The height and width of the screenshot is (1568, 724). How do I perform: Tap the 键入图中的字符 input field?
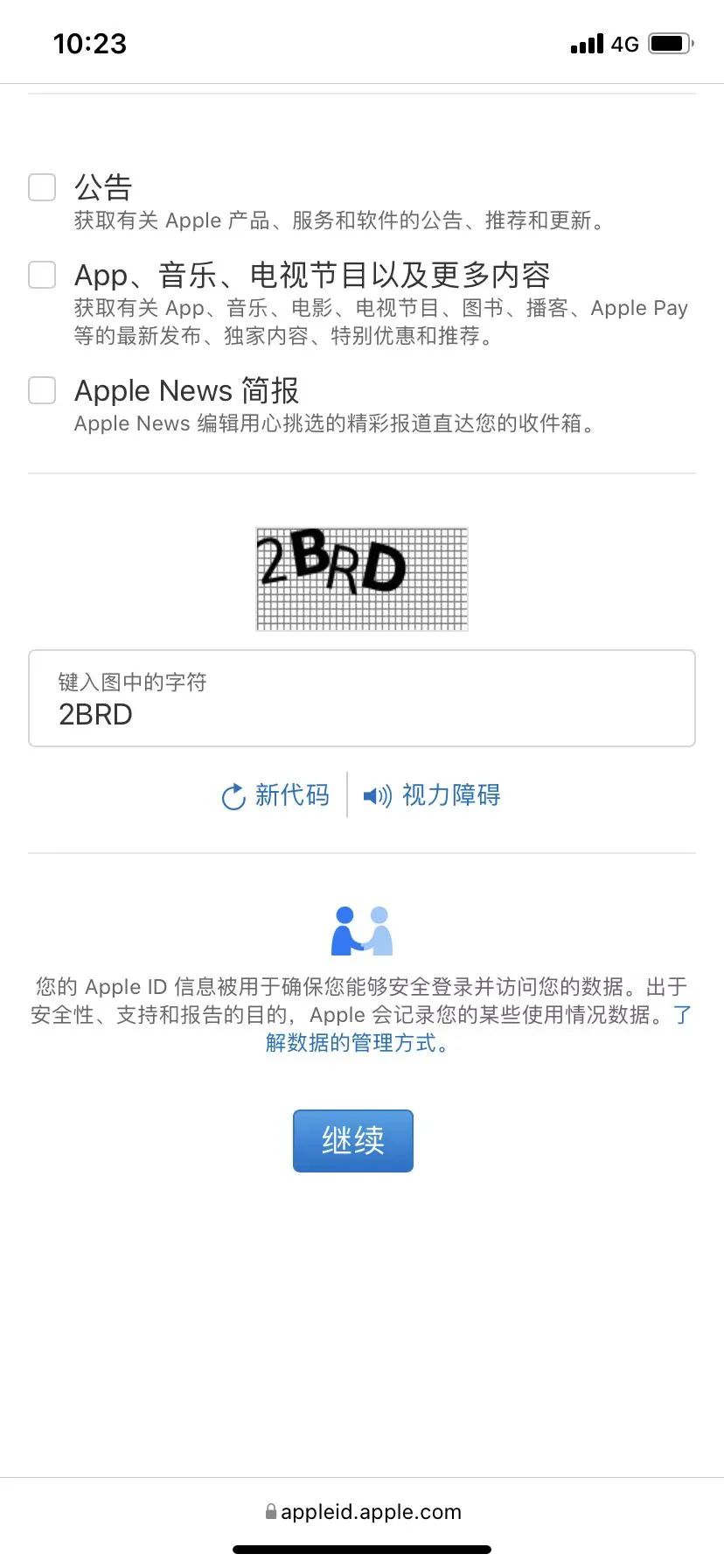pos(361,697)
